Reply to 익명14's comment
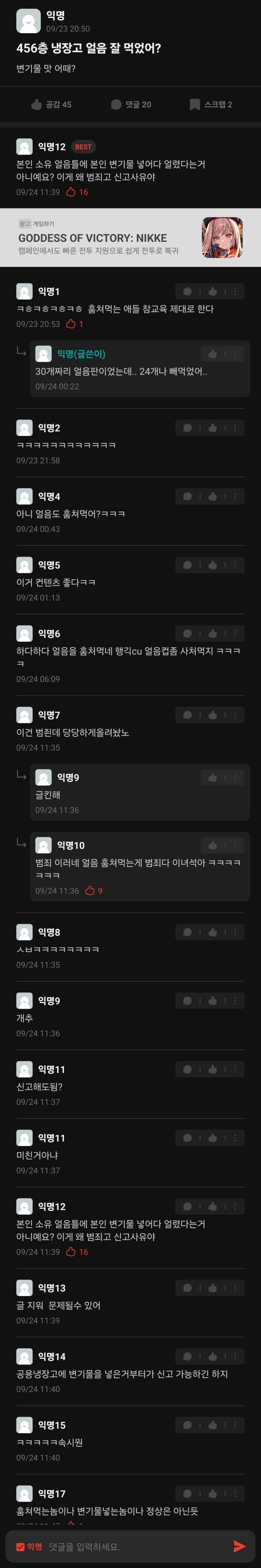The image size is (261, 1568). tap(187, 1356)
